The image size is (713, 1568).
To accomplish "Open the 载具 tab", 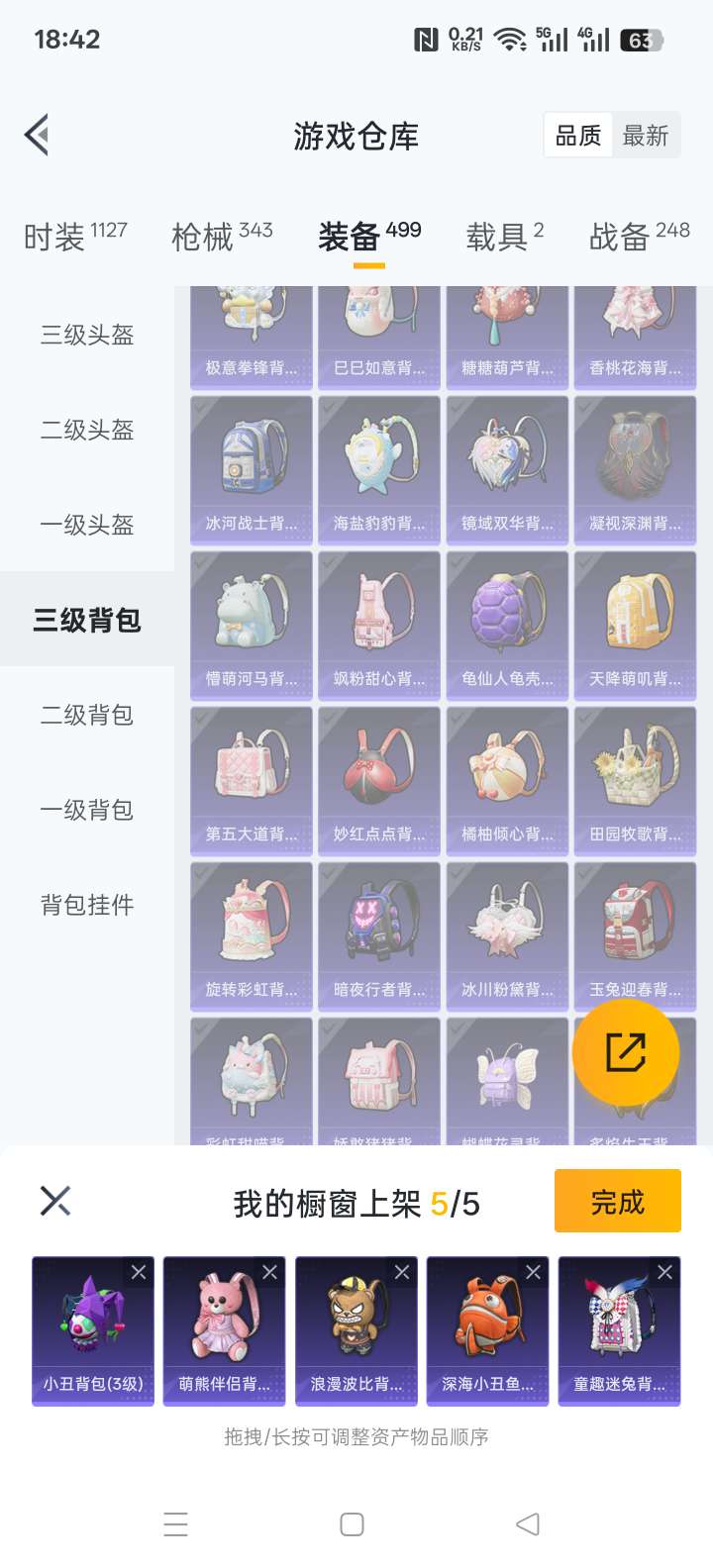I will (x=504, y=236).
